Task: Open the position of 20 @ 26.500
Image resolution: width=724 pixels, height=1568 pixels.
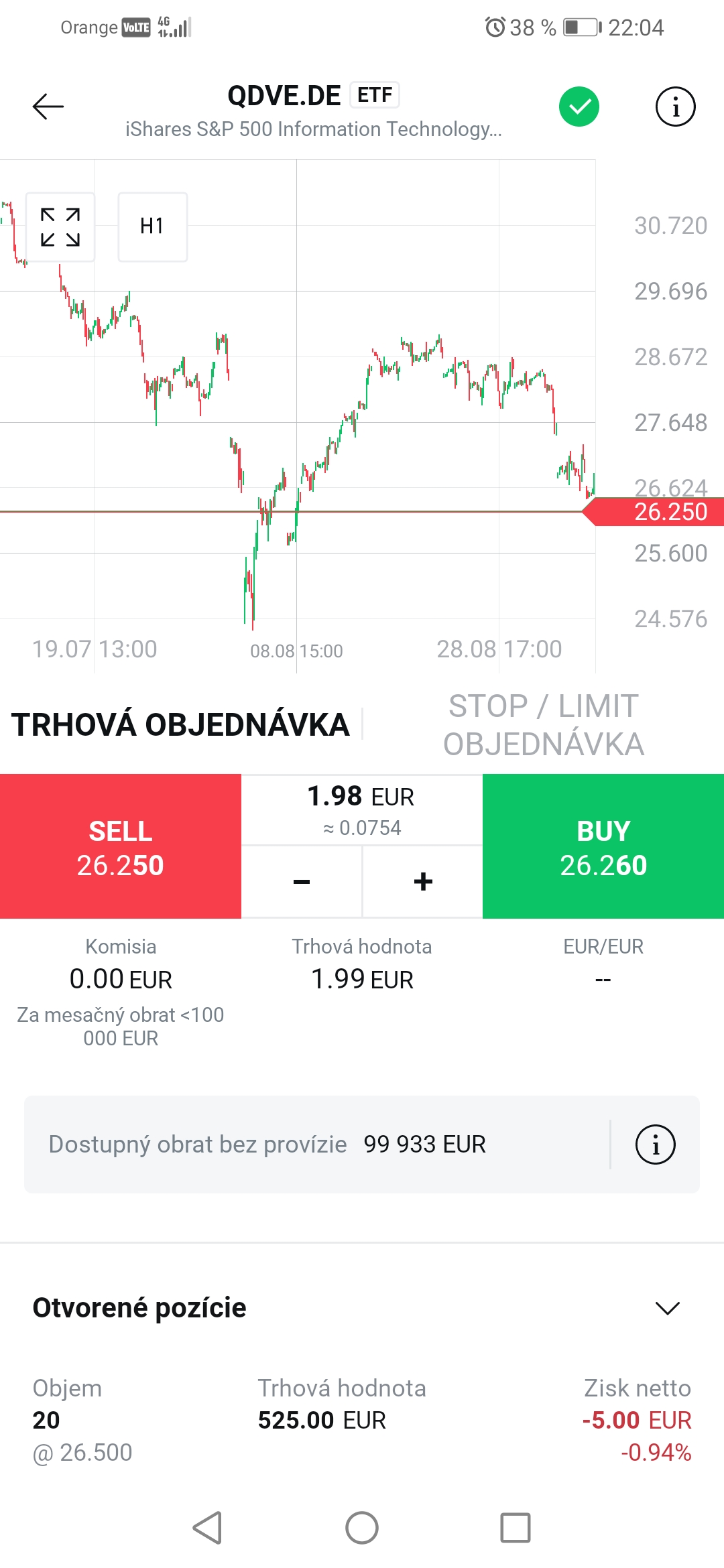Action: 362,1421
